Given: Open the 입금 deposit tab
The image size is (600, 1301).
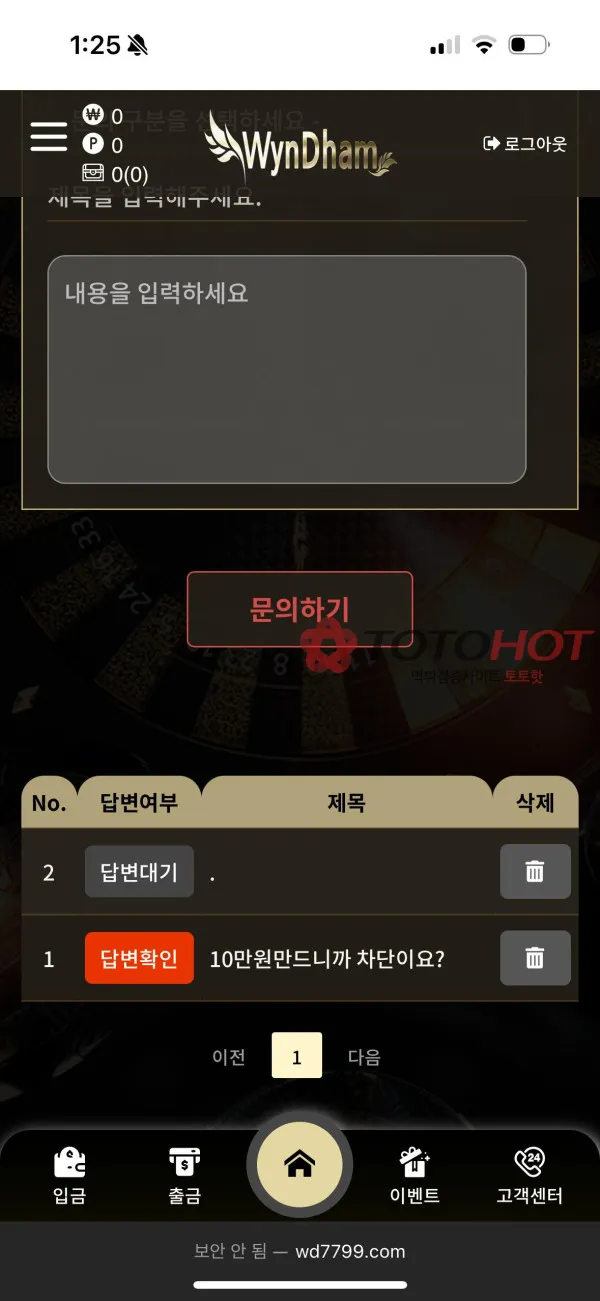Looking at the screenshot, I should [x=69, y=1176].
